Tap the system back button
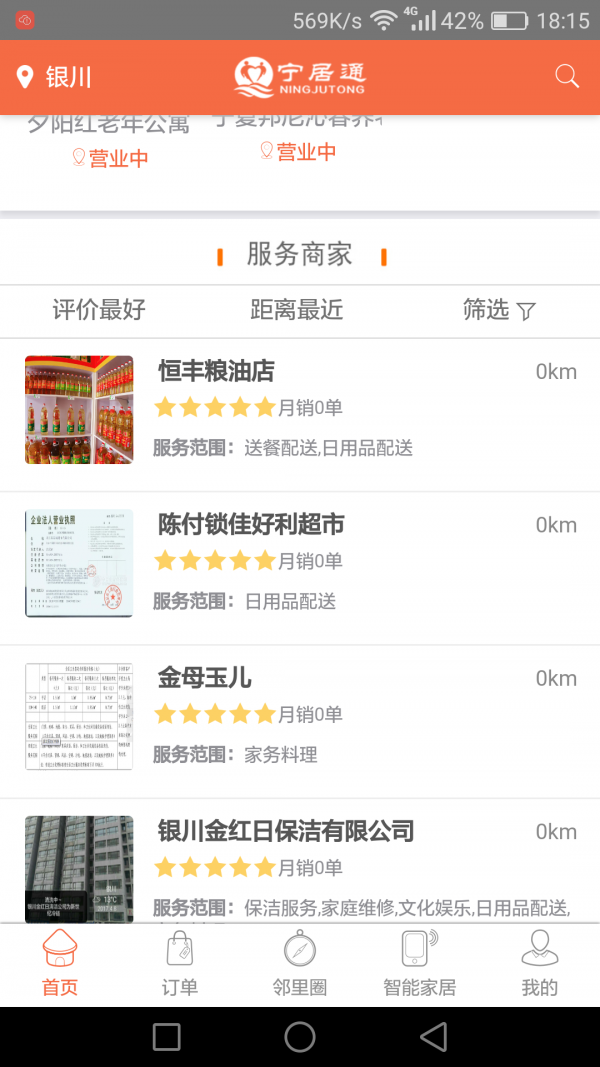This screenshot has width=600, height=1067. pos(433,1037)
